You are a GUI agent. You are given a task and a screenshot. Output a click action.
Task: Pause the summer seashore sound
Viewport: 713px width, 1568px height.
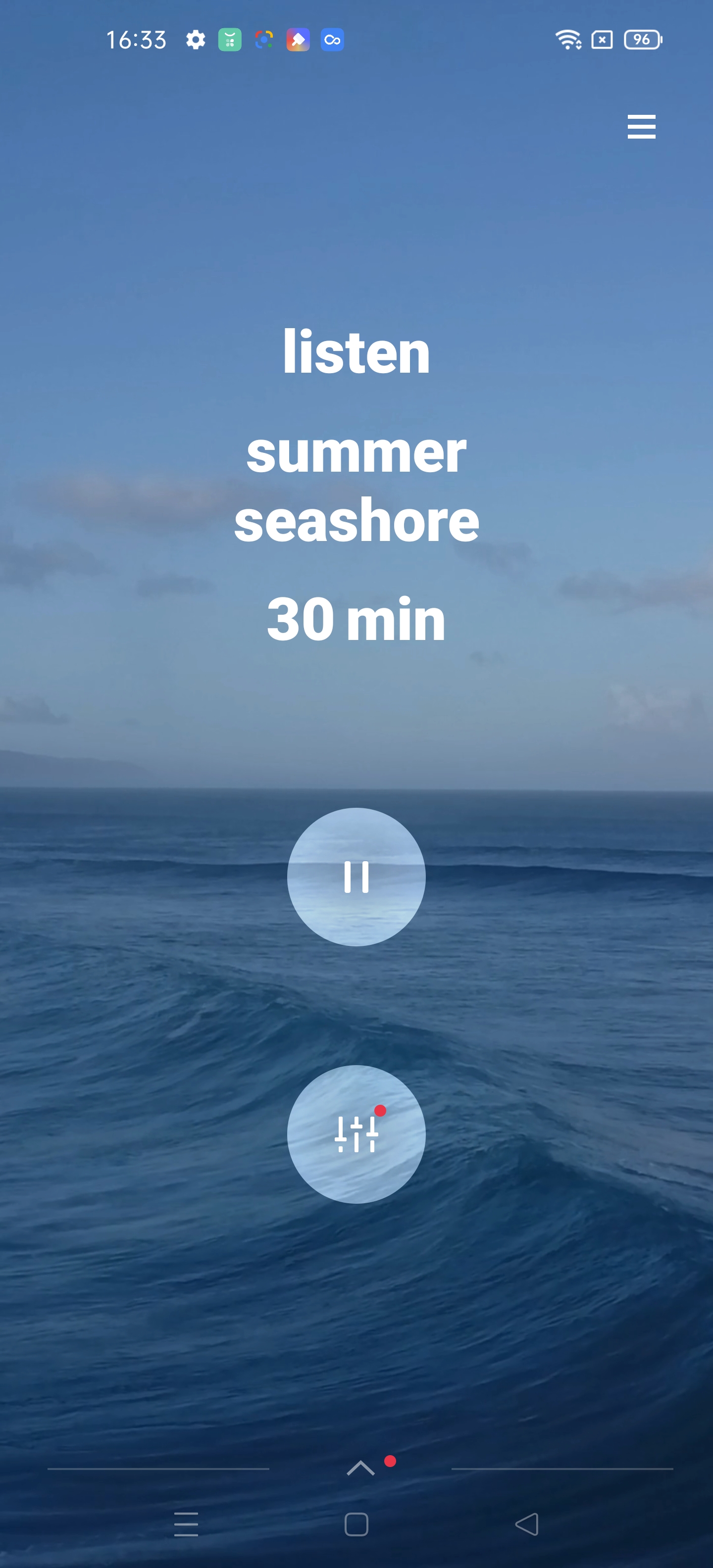[356, 877]
